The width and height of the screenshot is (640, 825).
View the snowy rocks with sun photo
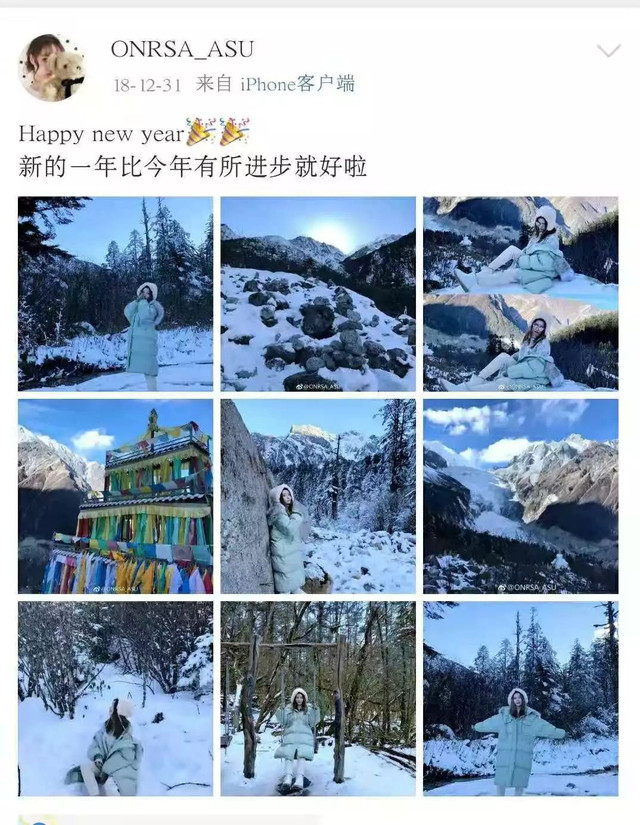click(x=318, y=293)
